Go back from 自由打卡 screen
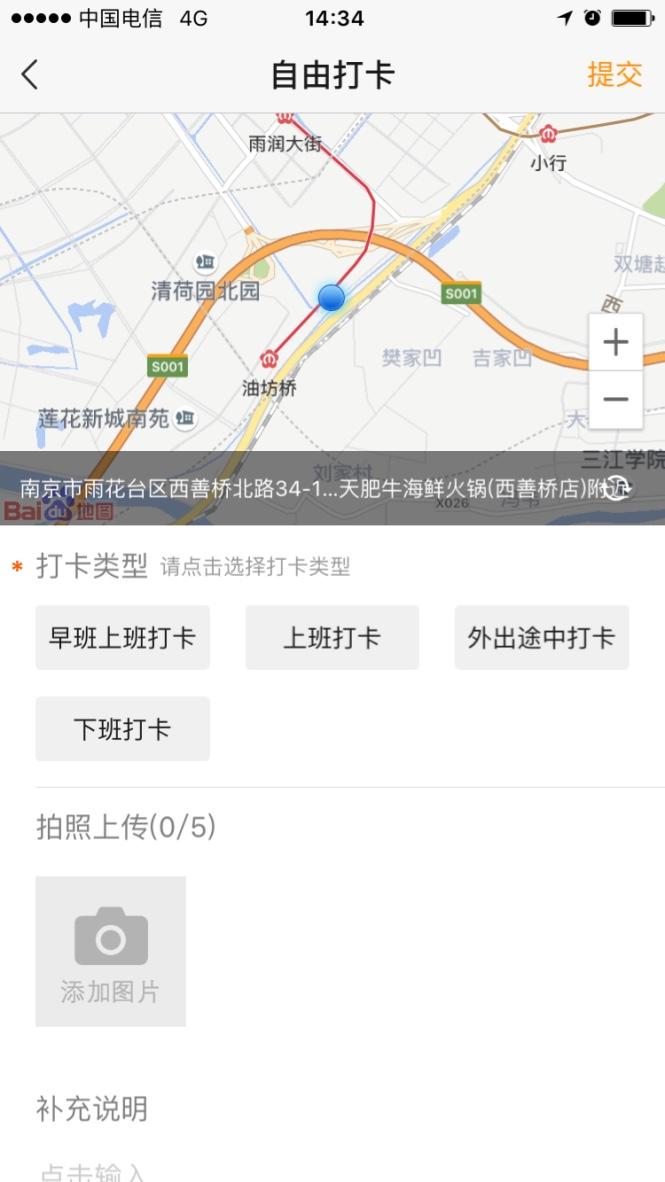 tap(30, 75)
